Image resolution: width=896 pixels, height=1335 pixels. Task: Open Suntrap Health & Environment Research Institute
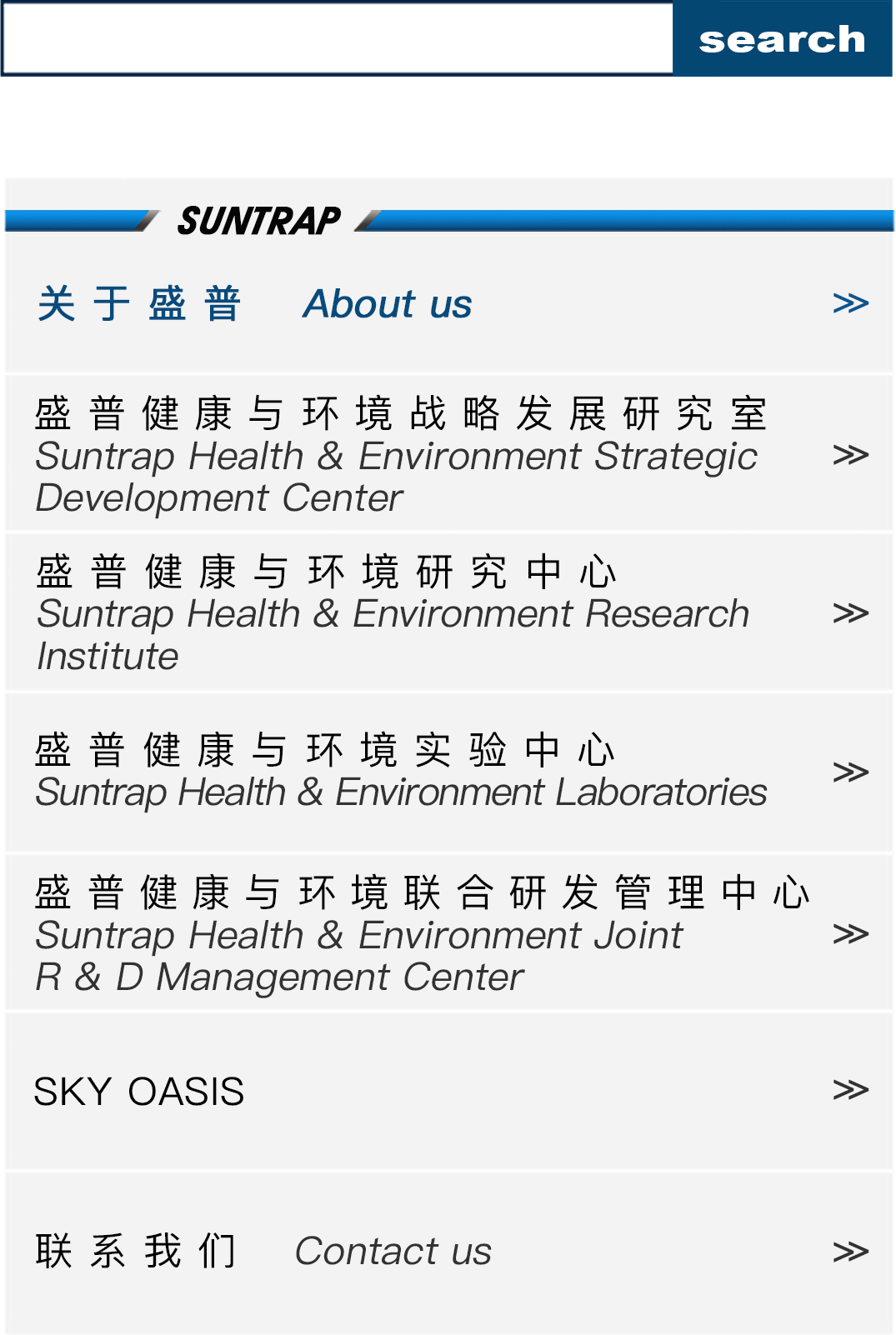click(448, 613)
